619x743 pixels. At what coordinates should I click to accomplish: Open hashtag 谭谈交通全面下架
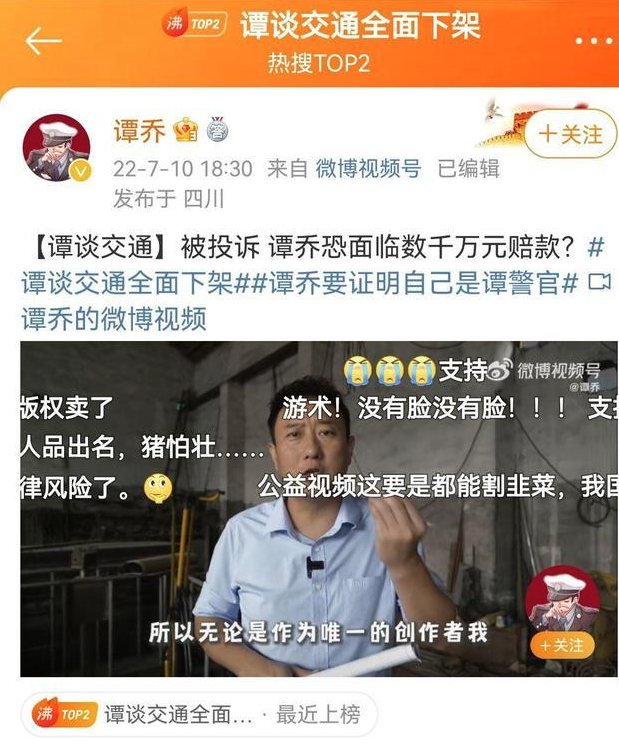[x=126, y=283]
